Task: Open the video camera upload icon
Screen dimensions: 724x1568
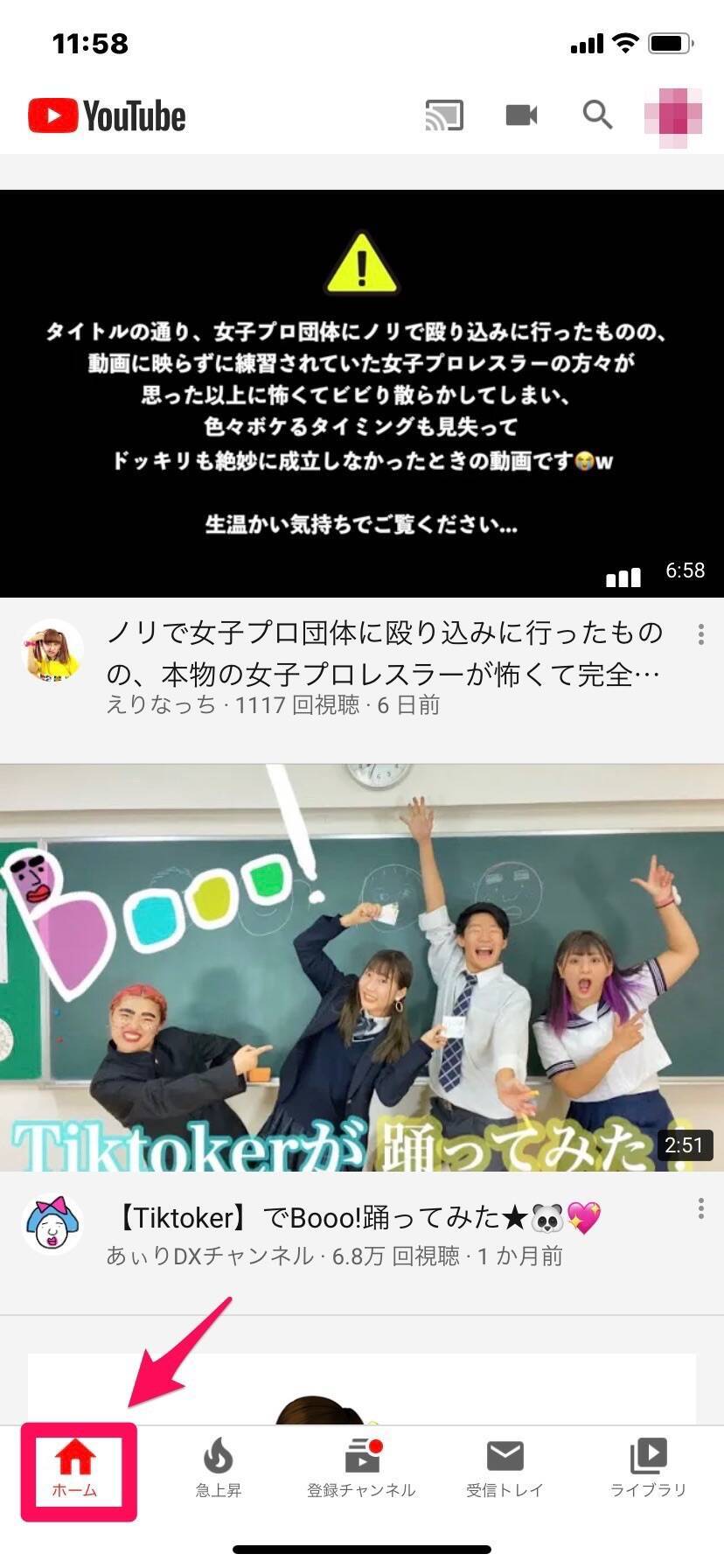Action: [x=521, y=115]
